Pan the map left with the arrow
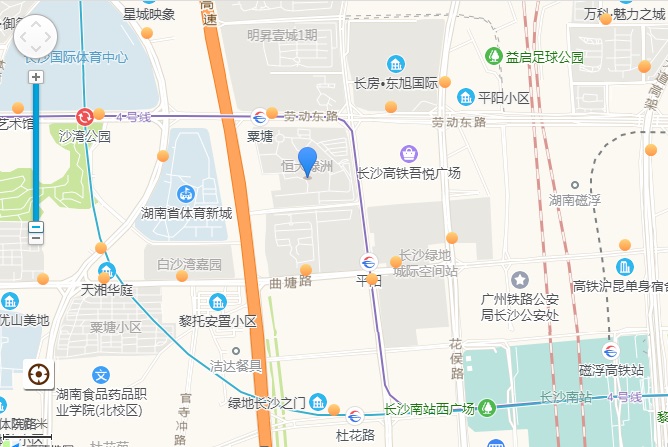 coord(21,39)
